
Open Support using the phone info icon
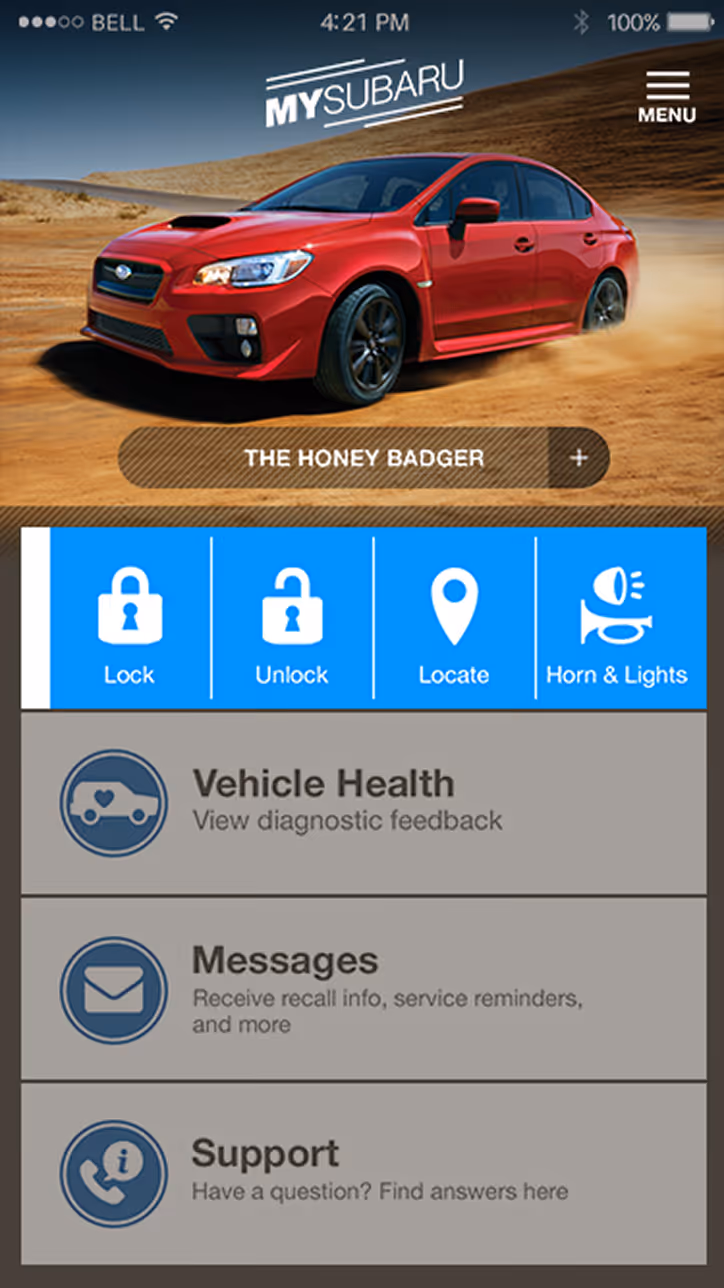pyautogui.click(x=113, y=1170)
